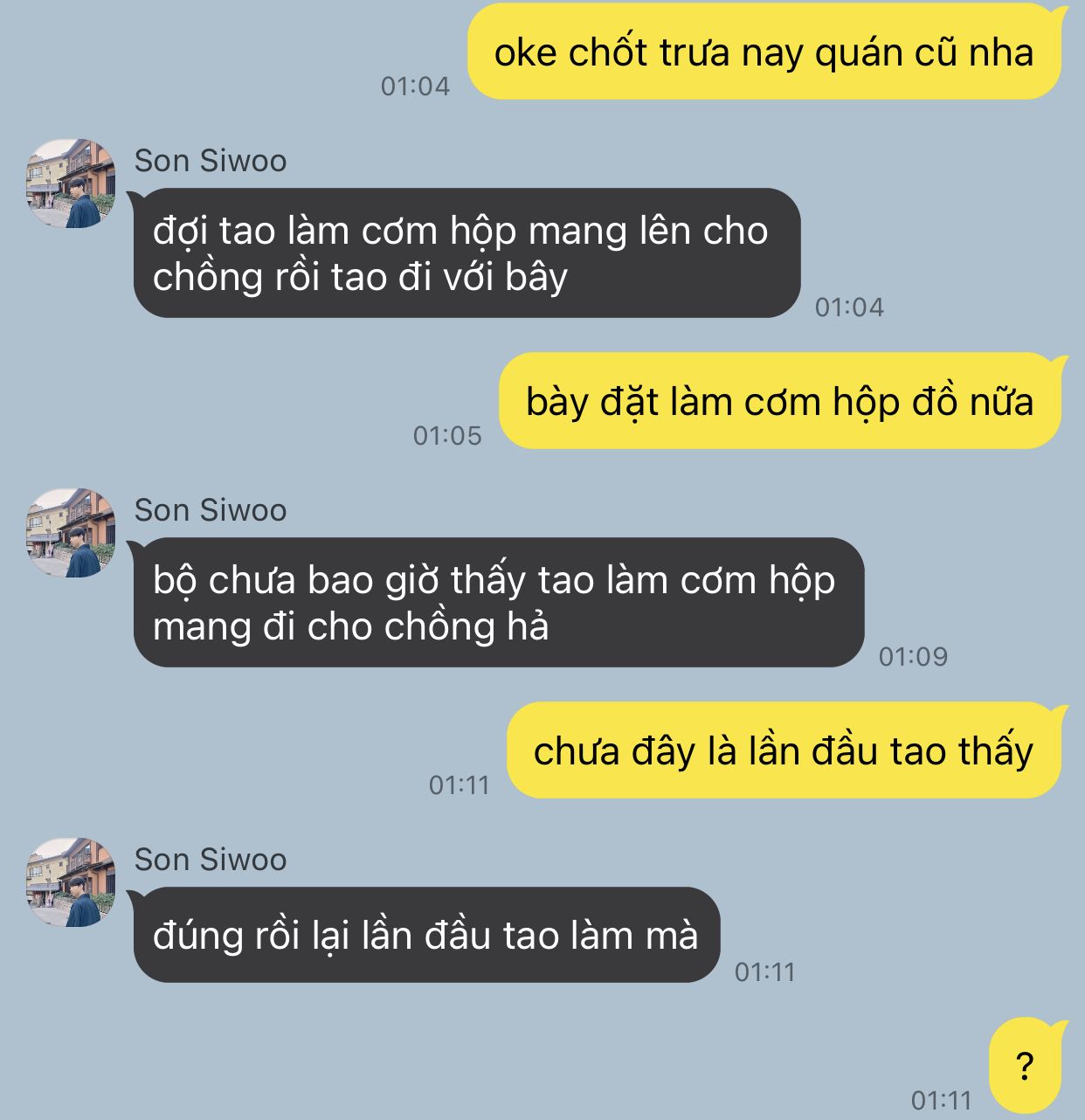View Son Siwoo's profile from the "đúng rồi lại lần đầu" message
The width and height of the screenshot is (1085, 1120).
coord(71,882)
